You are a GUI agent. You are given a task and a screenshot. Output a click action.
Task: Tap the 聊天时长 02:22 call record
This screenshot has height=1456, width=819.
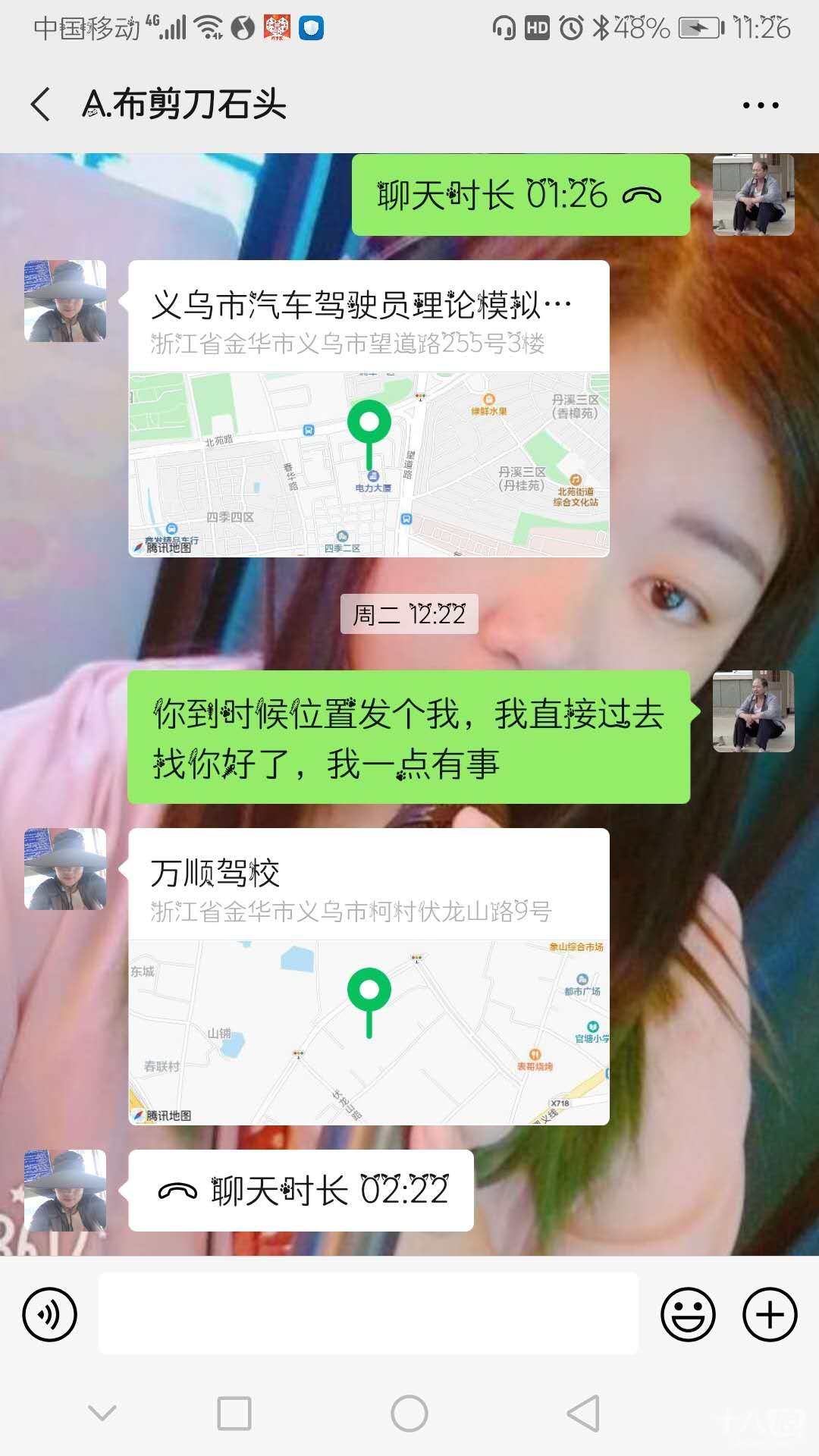(x=301, y=1191)
